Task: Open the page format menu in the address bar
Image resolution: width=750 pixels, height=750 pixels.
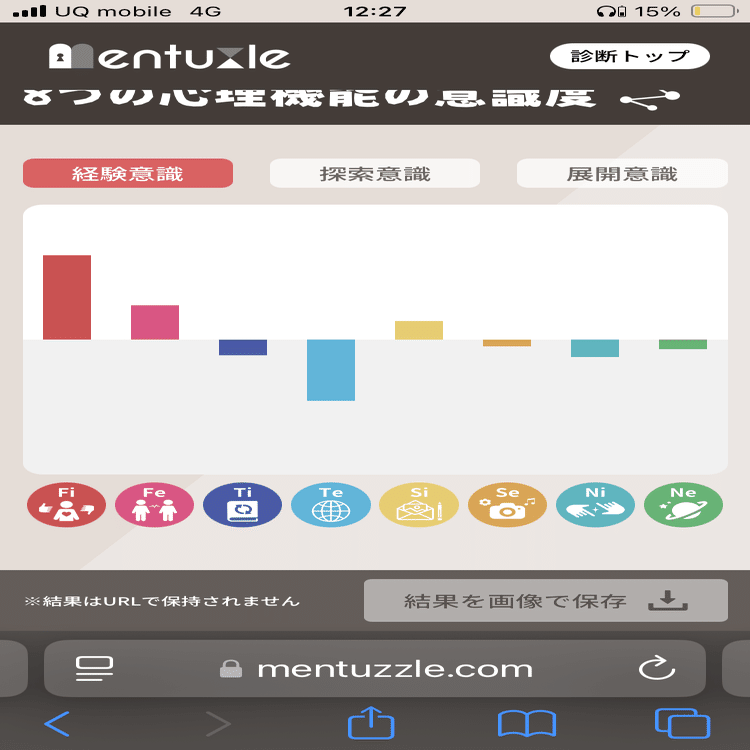Action: coord(94,668)
